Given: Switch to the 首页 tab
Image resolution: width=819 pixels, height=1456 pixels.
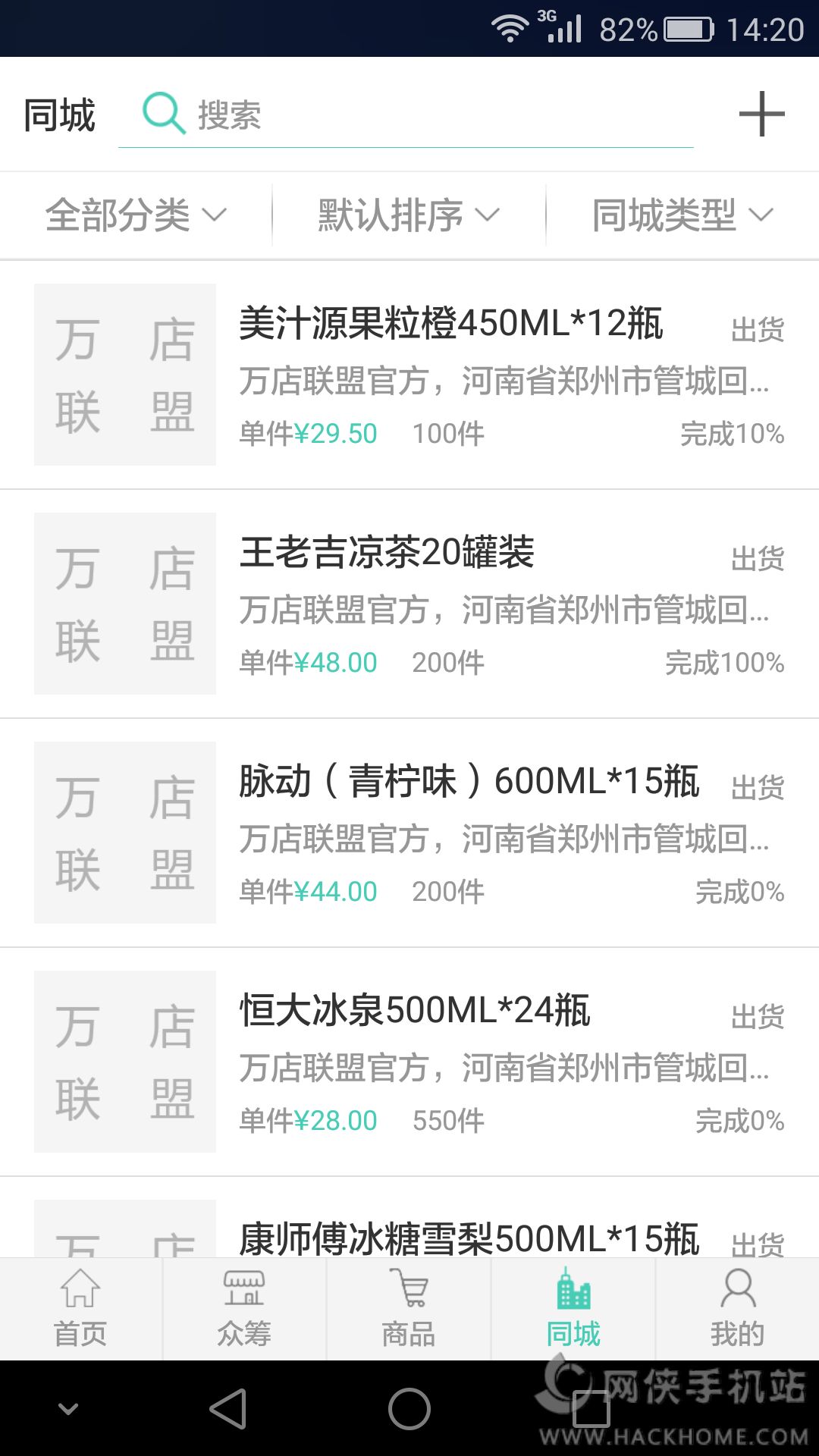Looking at the screenshot, I should pyautogui.click(x=80, y=1309).
